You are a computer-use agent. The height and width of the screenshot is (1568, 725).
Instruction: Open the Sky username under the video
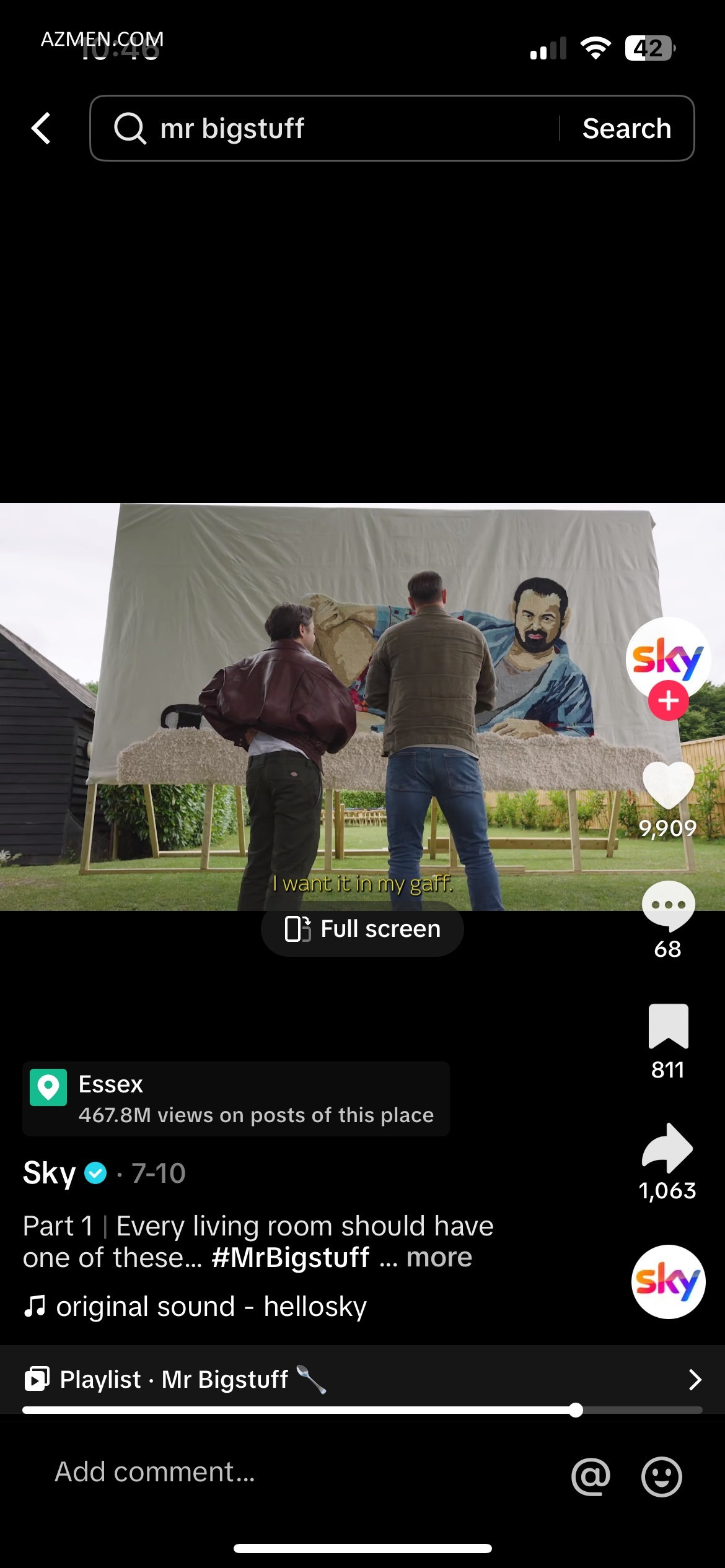click(50, 1173)
